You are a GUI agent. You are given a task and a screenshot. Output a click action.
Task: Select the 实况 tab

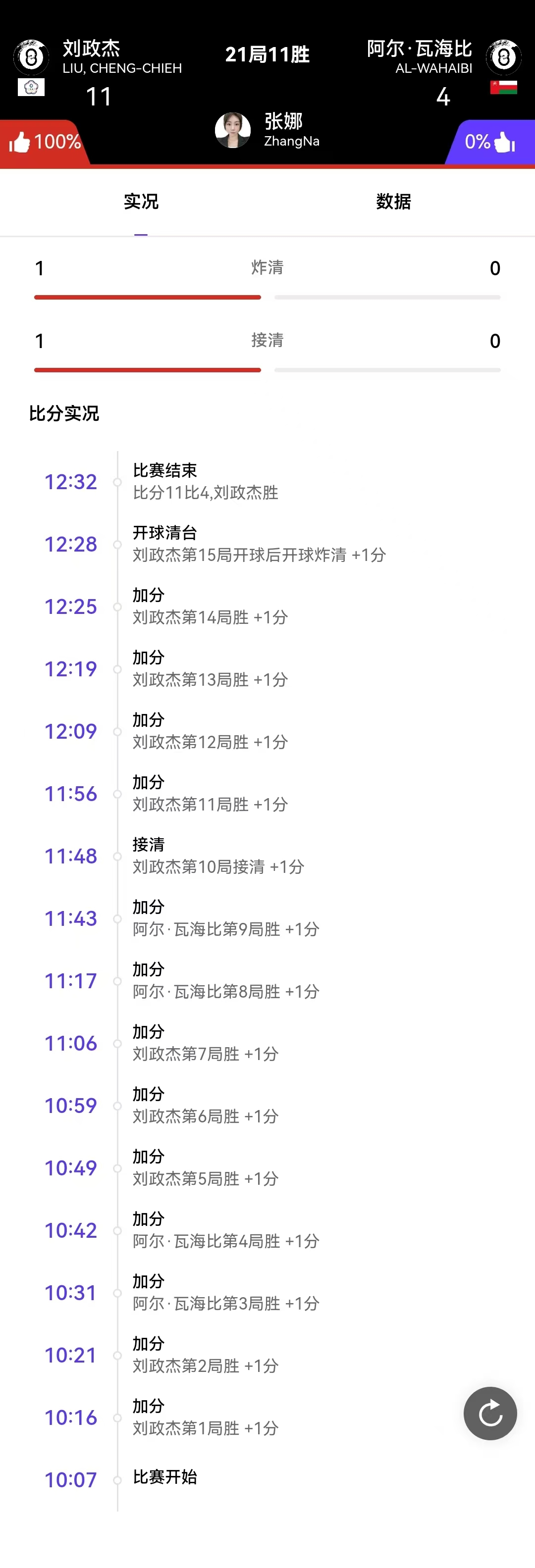pos(141,202)
